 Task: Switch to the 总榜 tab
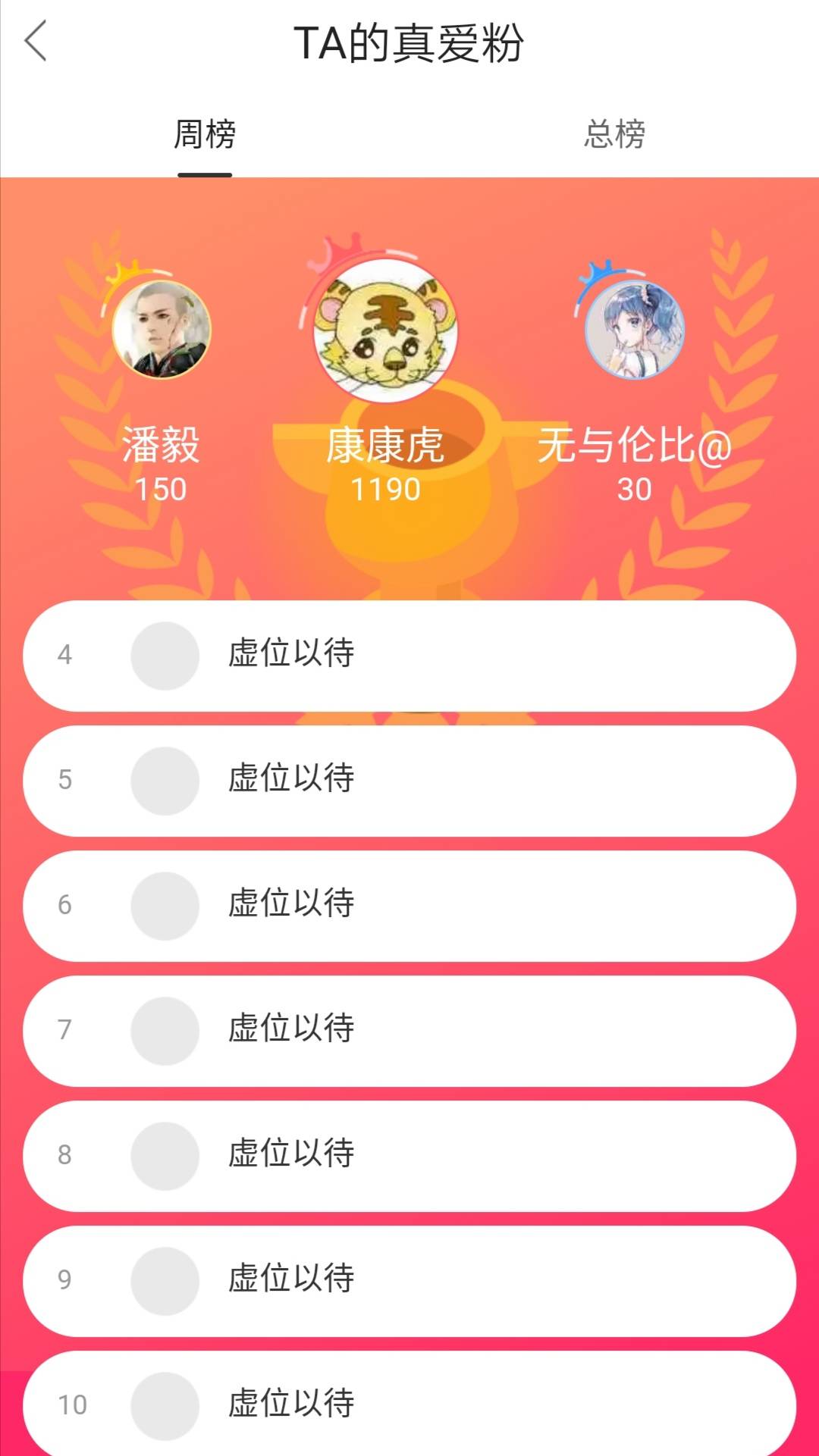(x=614, y=135)
